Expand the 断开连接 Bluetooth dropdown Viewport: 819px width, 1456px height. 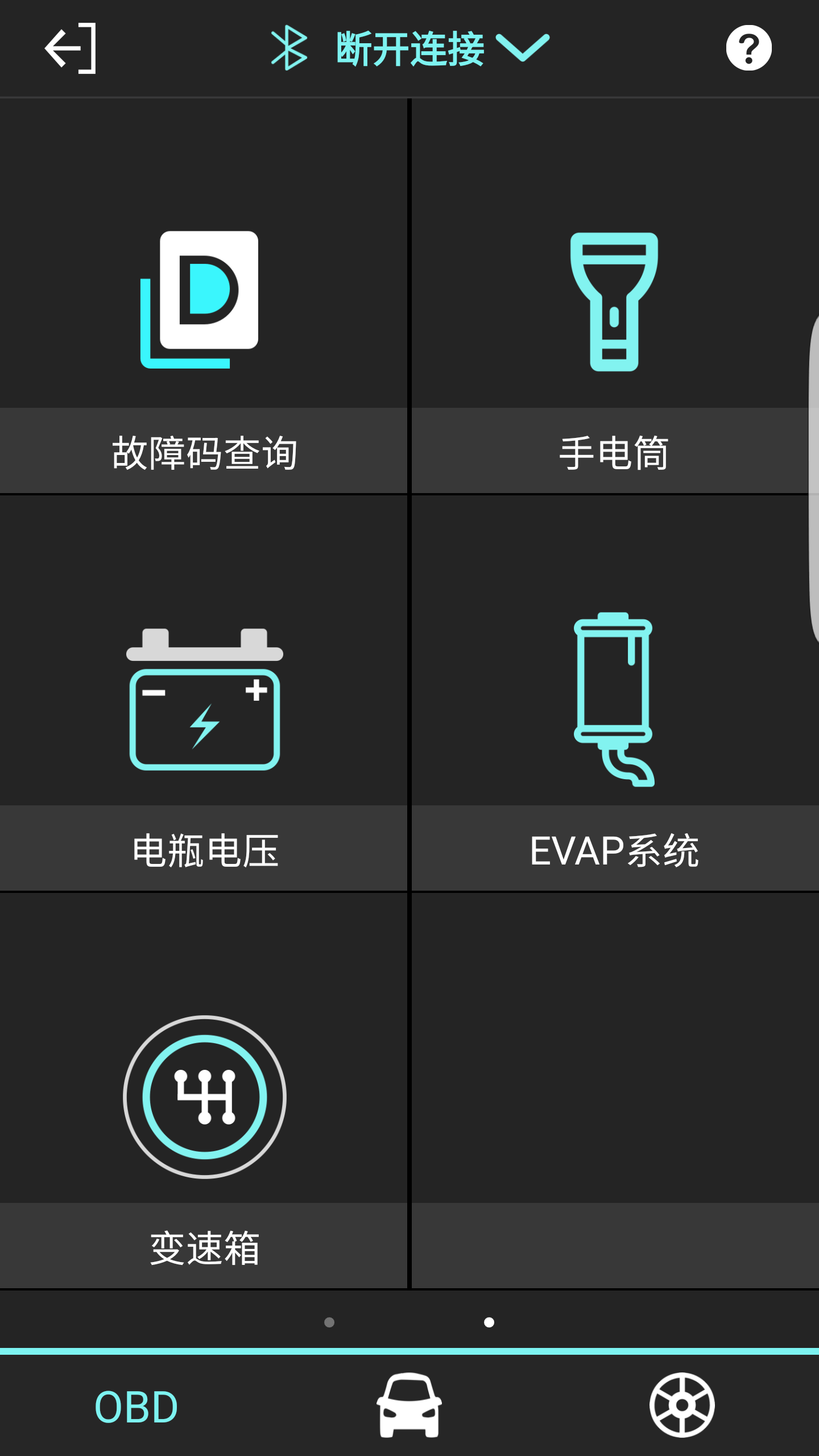coord(411,49)
